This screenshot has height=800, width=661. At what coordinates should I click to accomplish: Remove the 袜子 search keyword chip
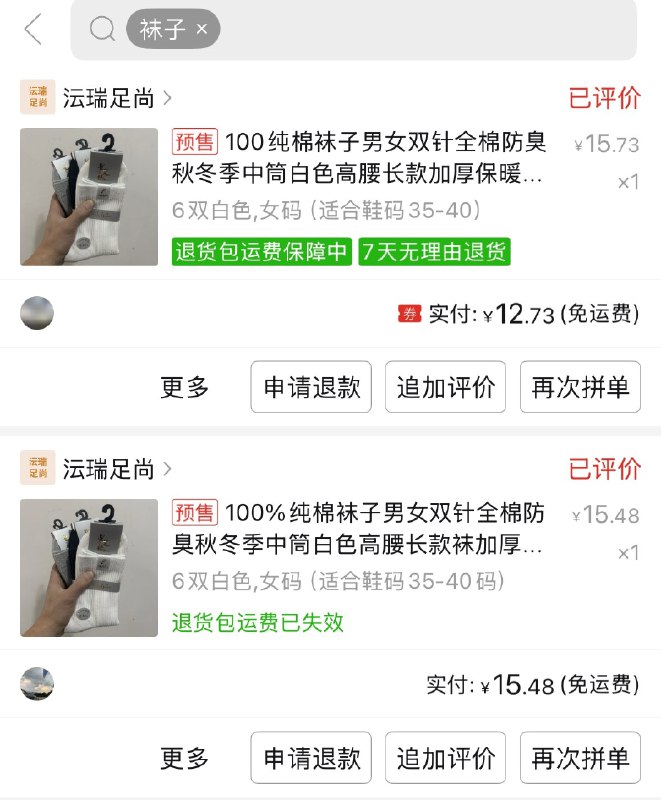tap(202, 30)
